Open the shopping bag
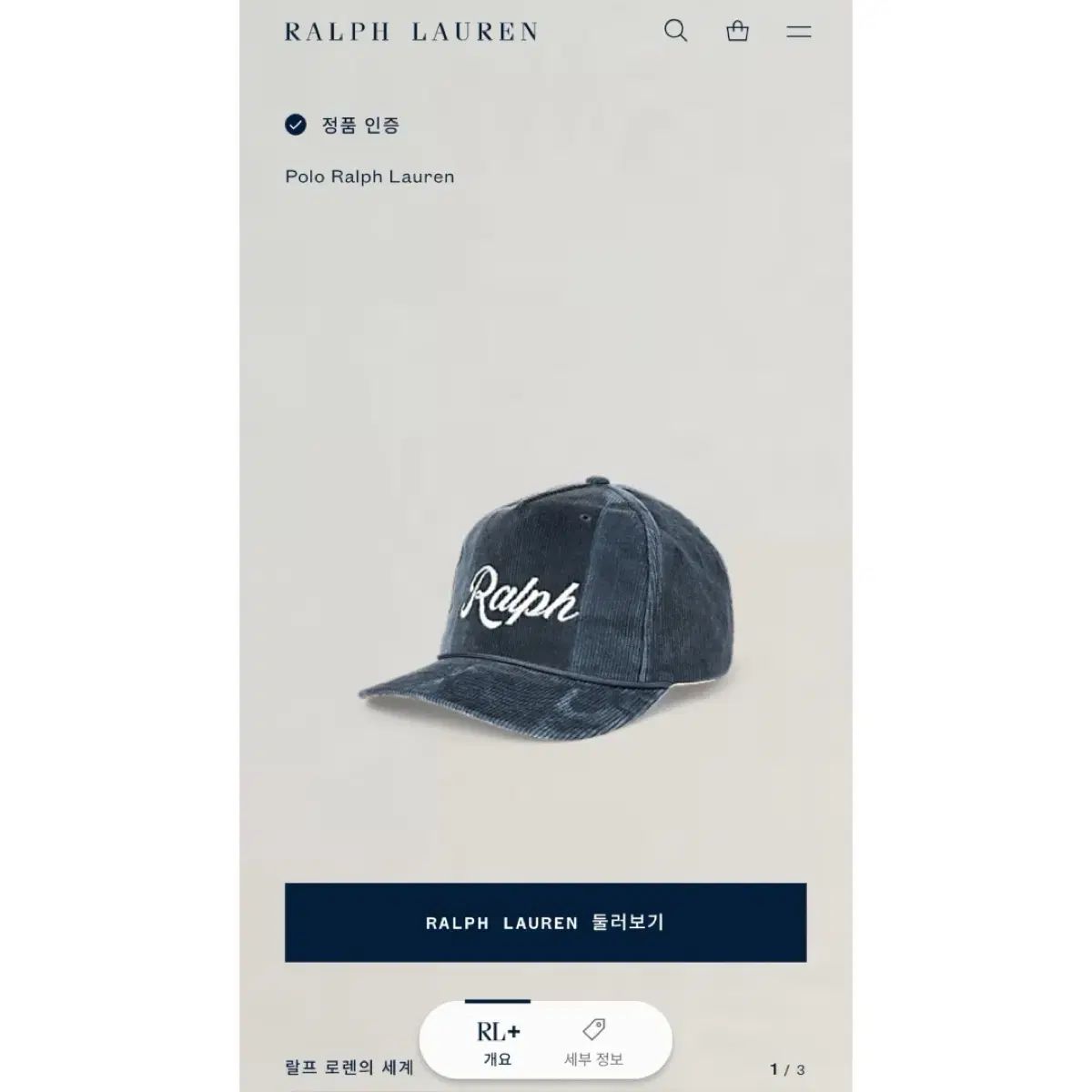 click(x=737, y=31)
